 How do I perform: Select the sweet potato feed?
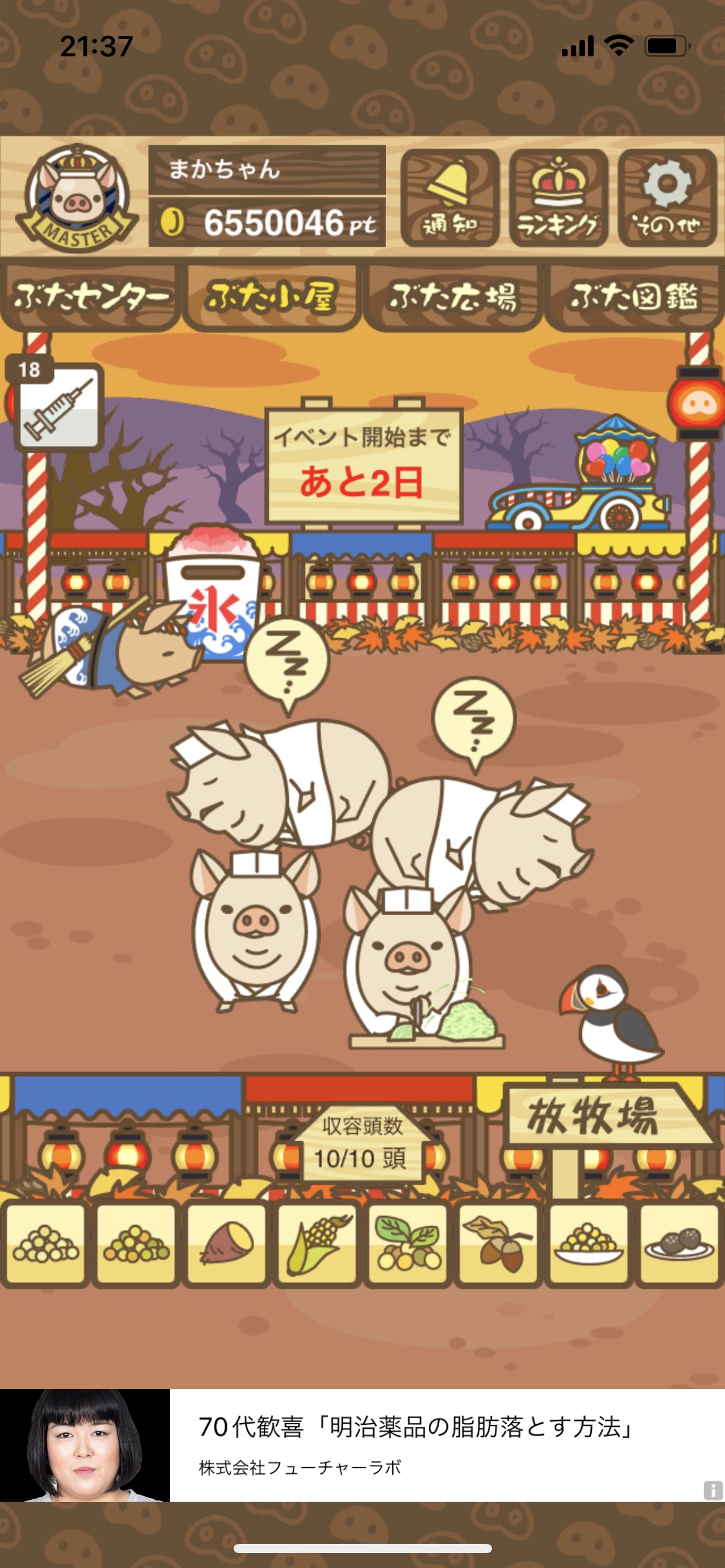(227, 1243)
